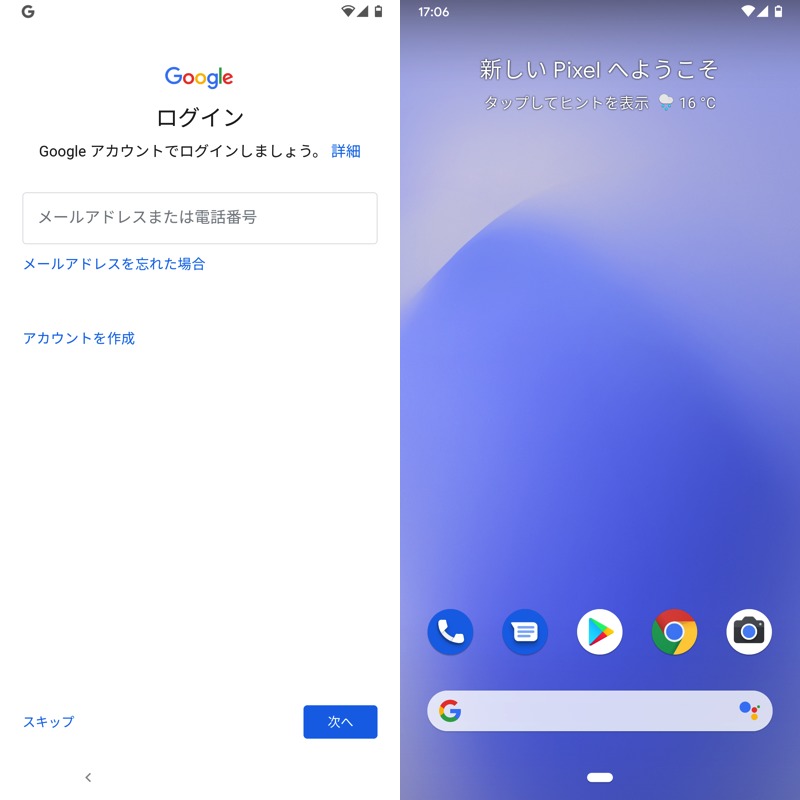Launch the Chrome browser
Viewport: 800px width, 800px height.
point(674,632)
